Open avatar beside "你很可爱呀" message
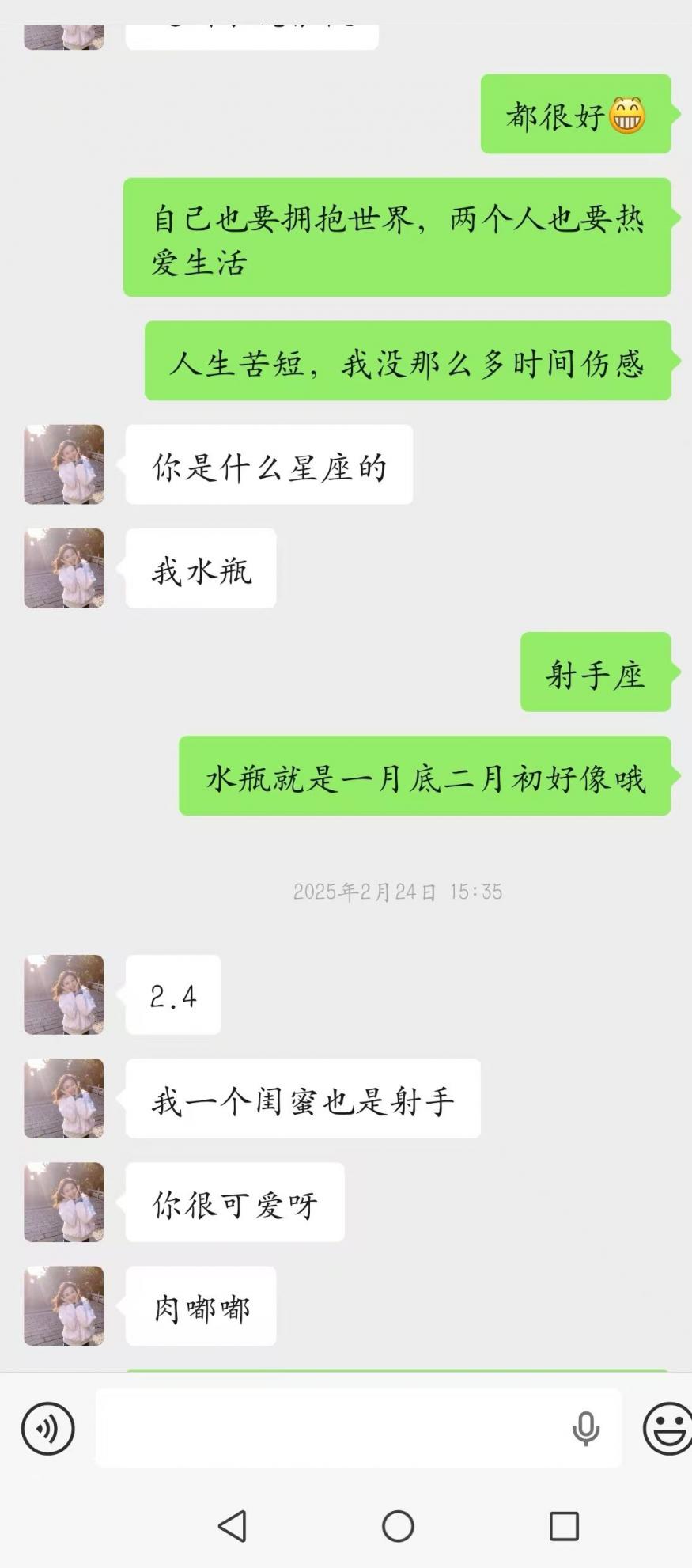This screenshot has height=1568, width=692. (x=64, y=1202)
